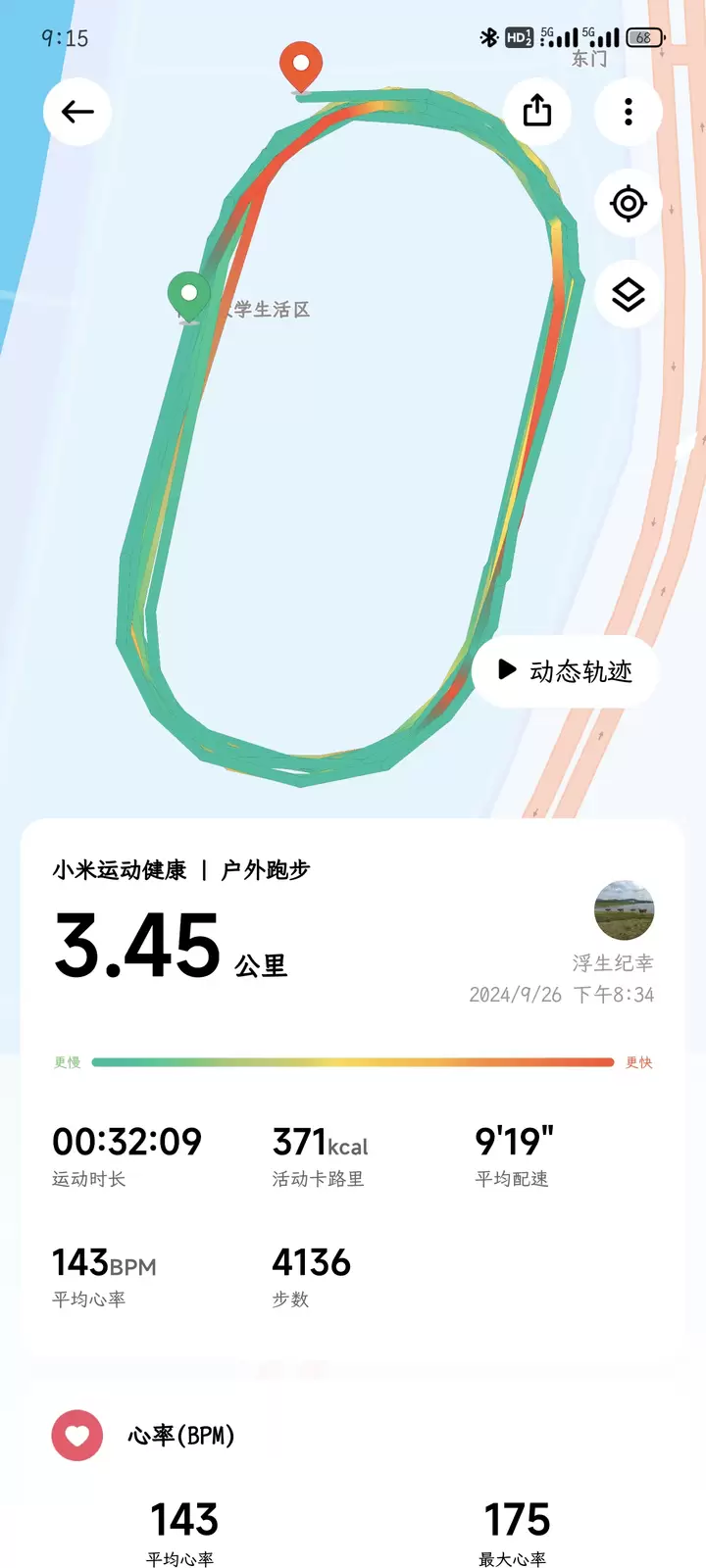The height and width of the screenshot is (1568, 706).
Task: Open the 浮生纪幸 profile avatar
Action: tap(624, 909)
